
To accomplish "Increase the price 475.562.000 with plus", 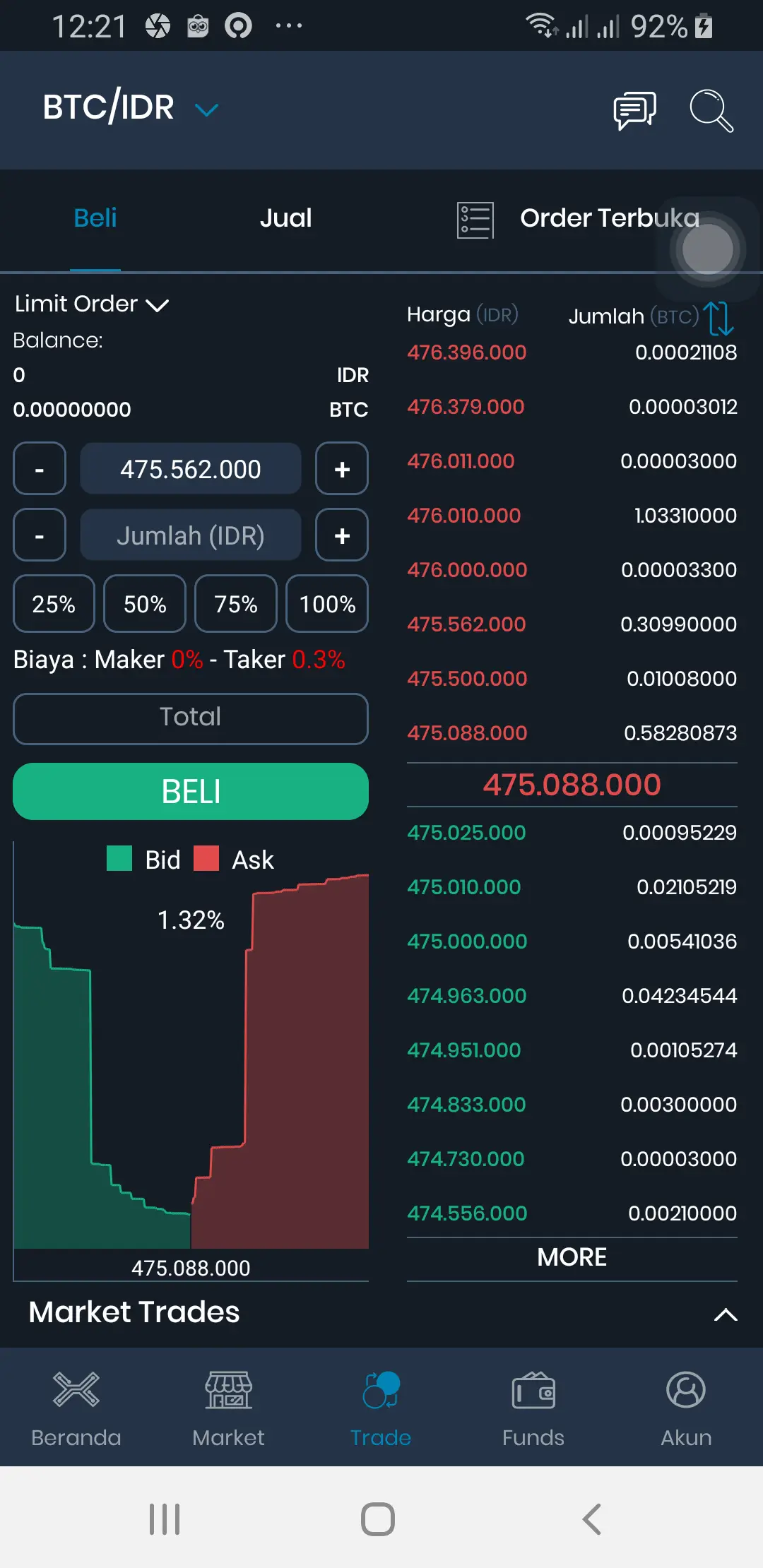I will tap(342, 469).
